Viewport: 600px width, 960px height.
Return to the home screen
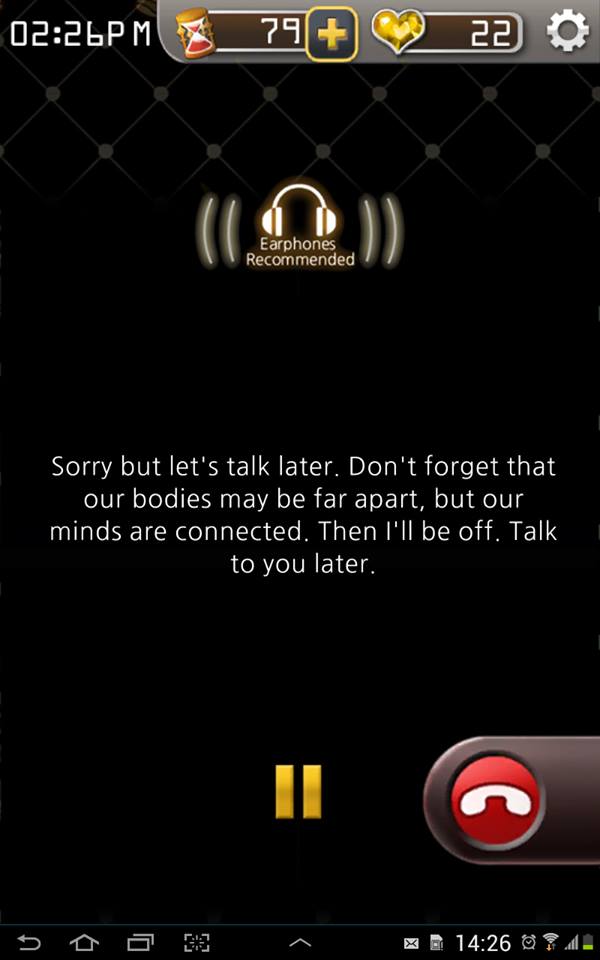point(84,942)
